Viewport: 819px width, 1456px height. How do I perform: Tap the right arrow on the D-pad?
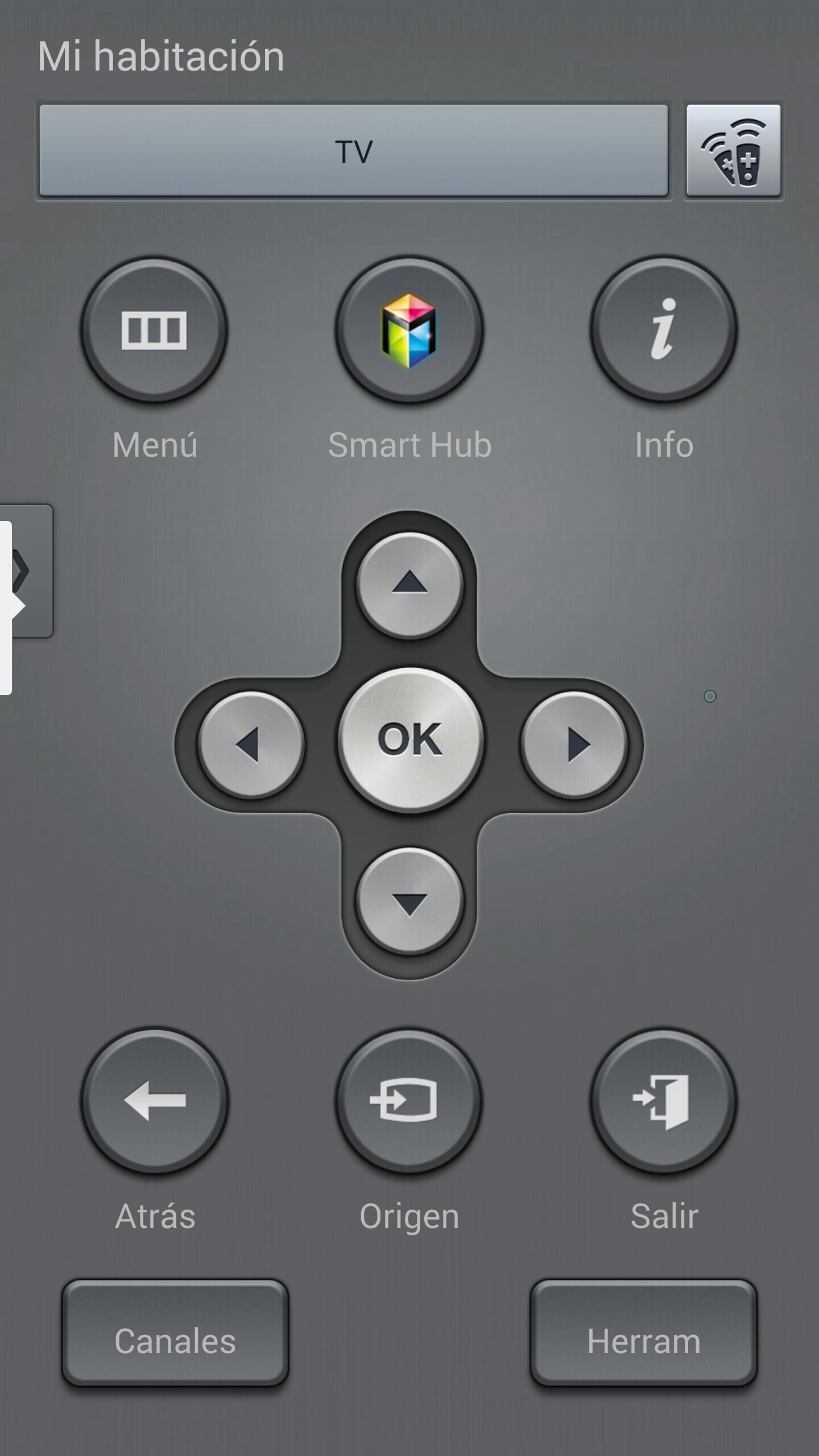(574, 744)
